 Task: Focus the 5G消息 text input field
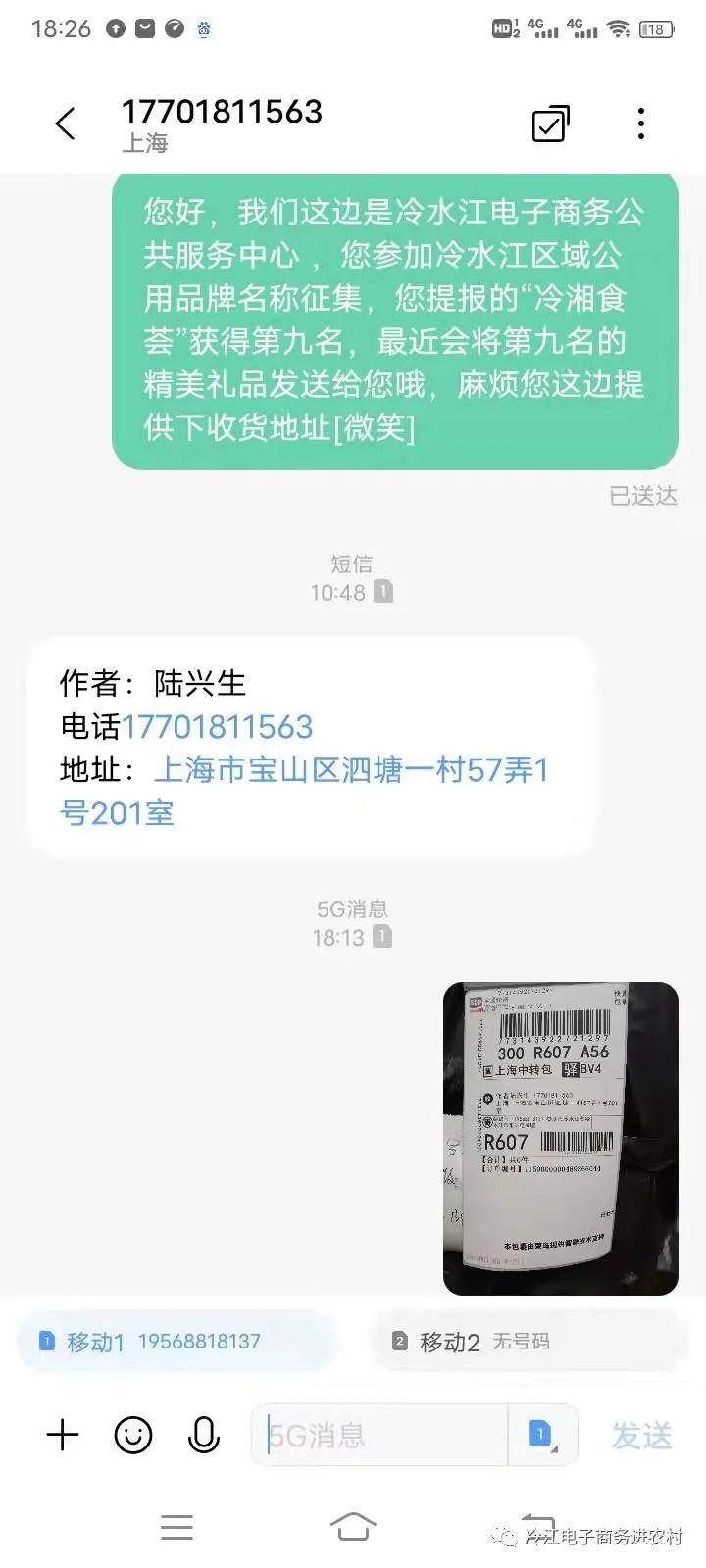382,1436
